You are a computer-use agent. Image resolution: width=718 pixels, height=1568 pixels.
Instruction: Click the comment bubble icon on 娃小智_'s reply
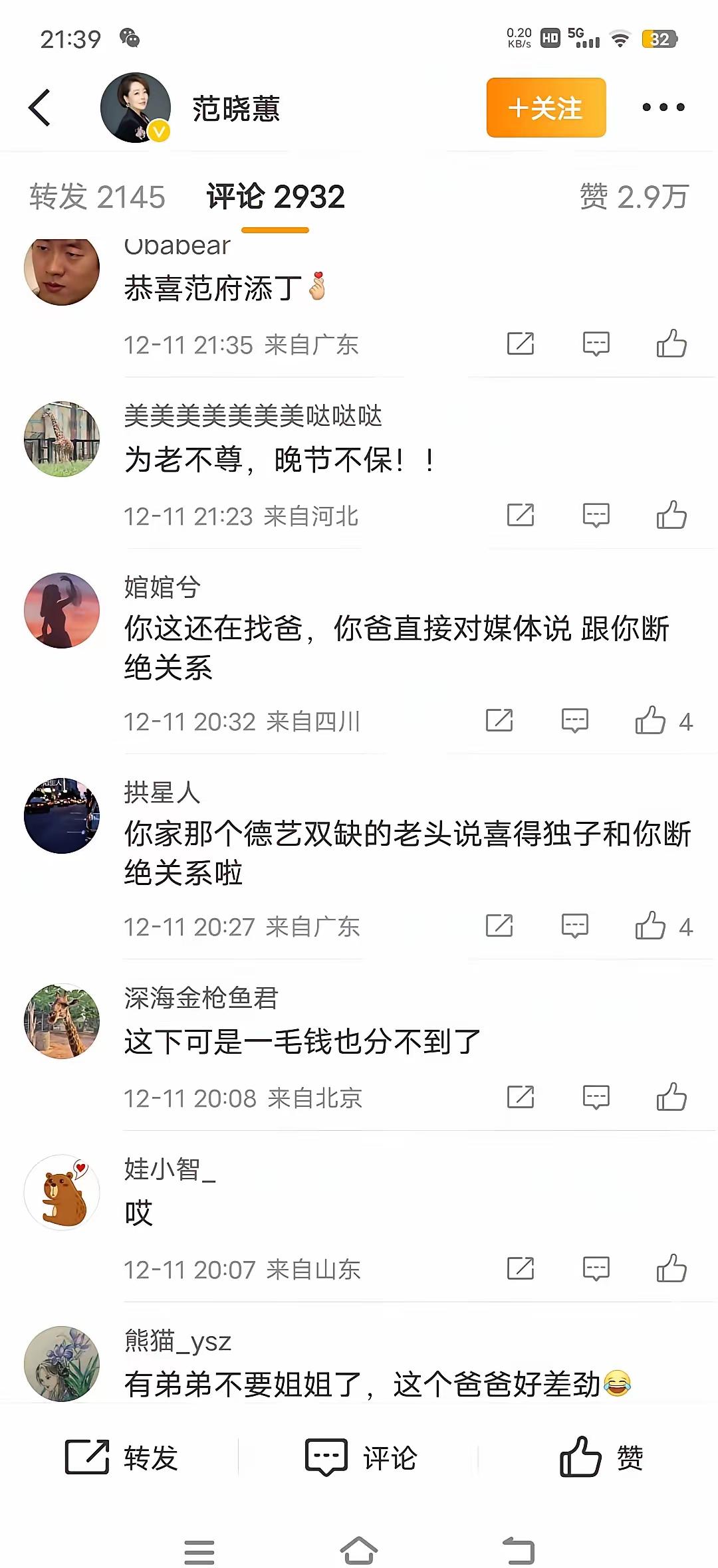pos(596,1268)
